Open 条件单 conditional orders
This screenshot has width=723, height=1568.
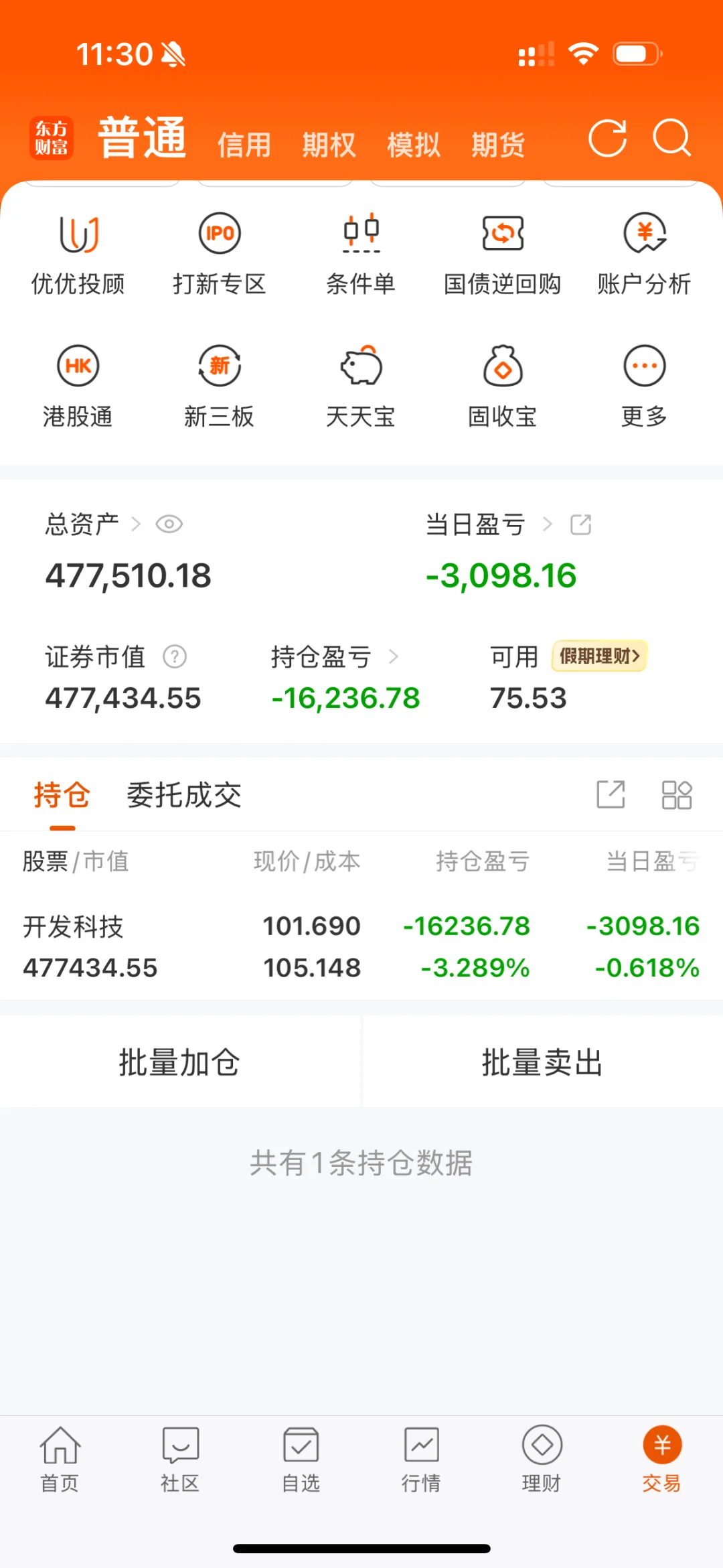361,254
